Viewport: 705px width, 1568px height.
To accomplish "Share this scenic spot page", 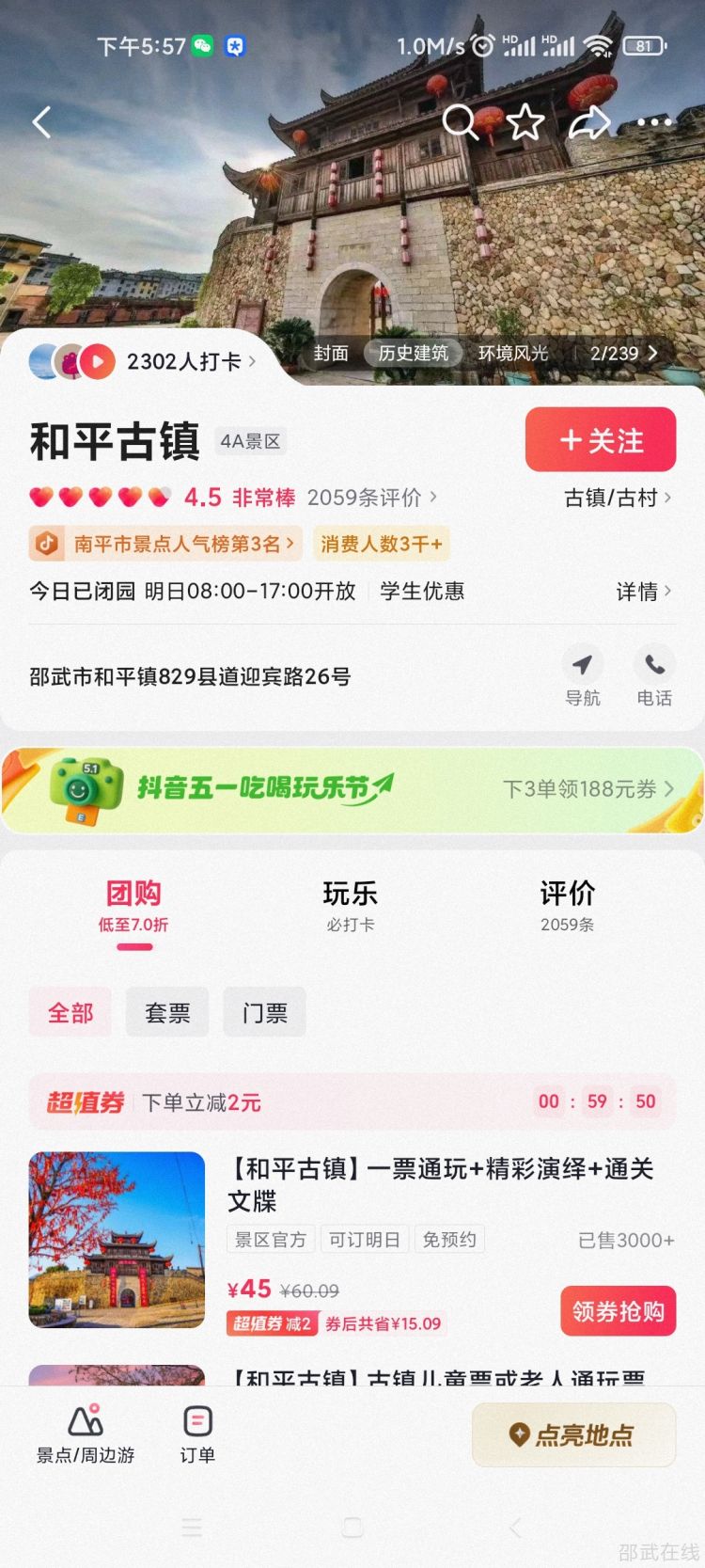I will 589,122.
